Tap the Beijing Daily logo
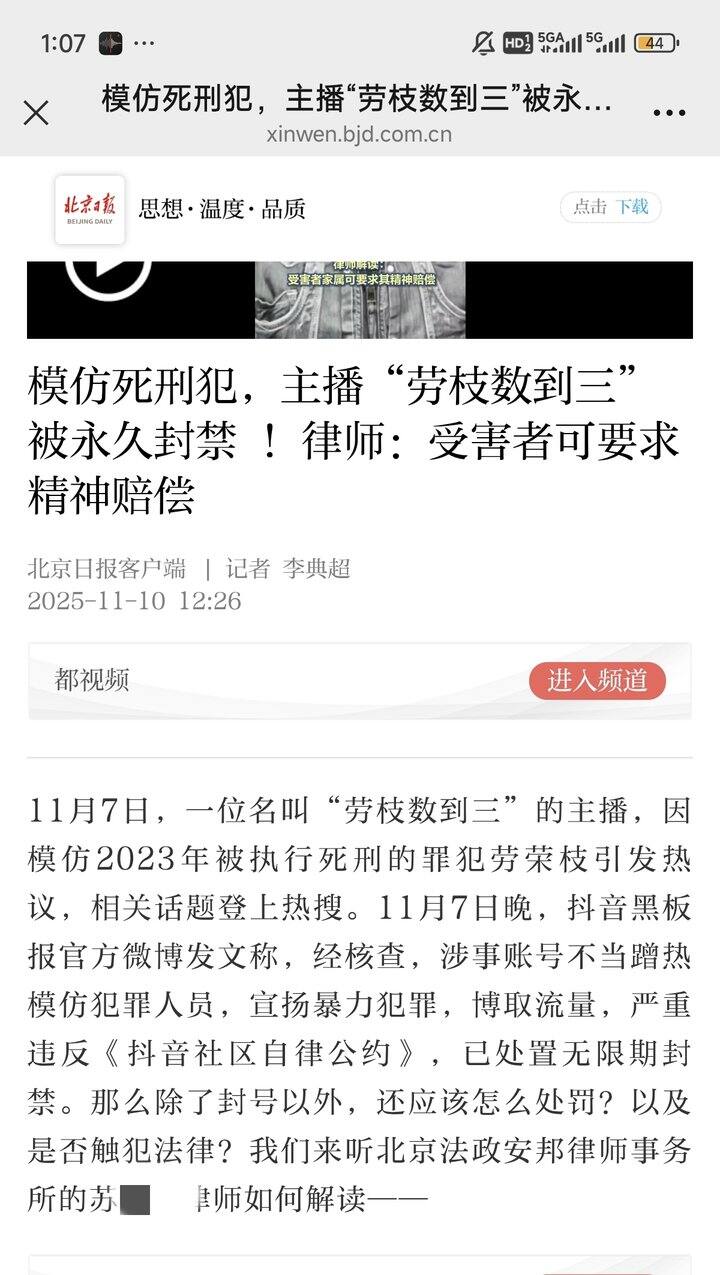Image resolution: width=720 pixels, height=1275 pixels. pos(88,207)
